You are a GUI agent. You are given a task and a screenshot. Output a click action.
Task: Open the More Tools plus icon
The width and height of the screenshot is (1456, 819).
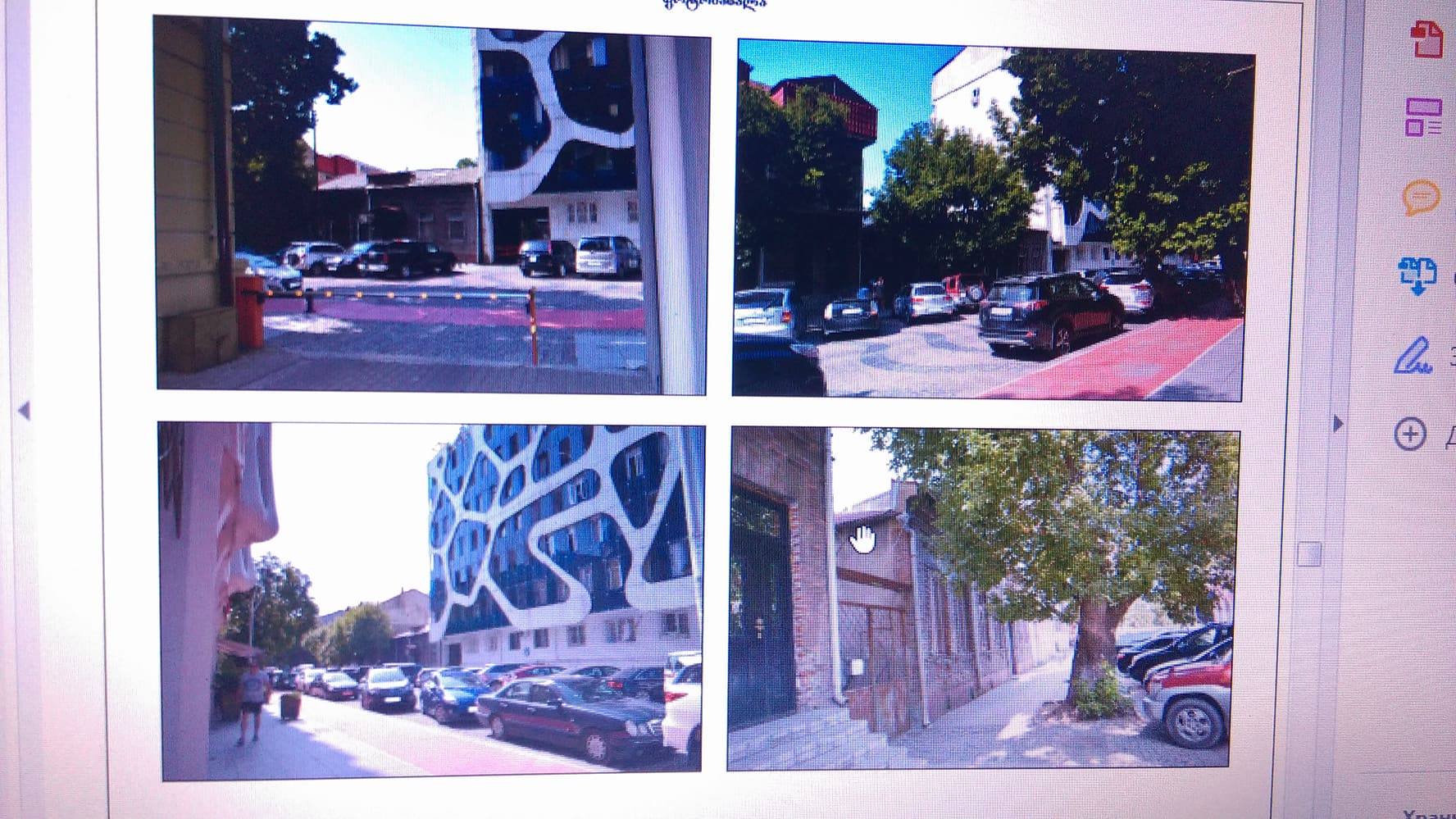(1410, 434)
